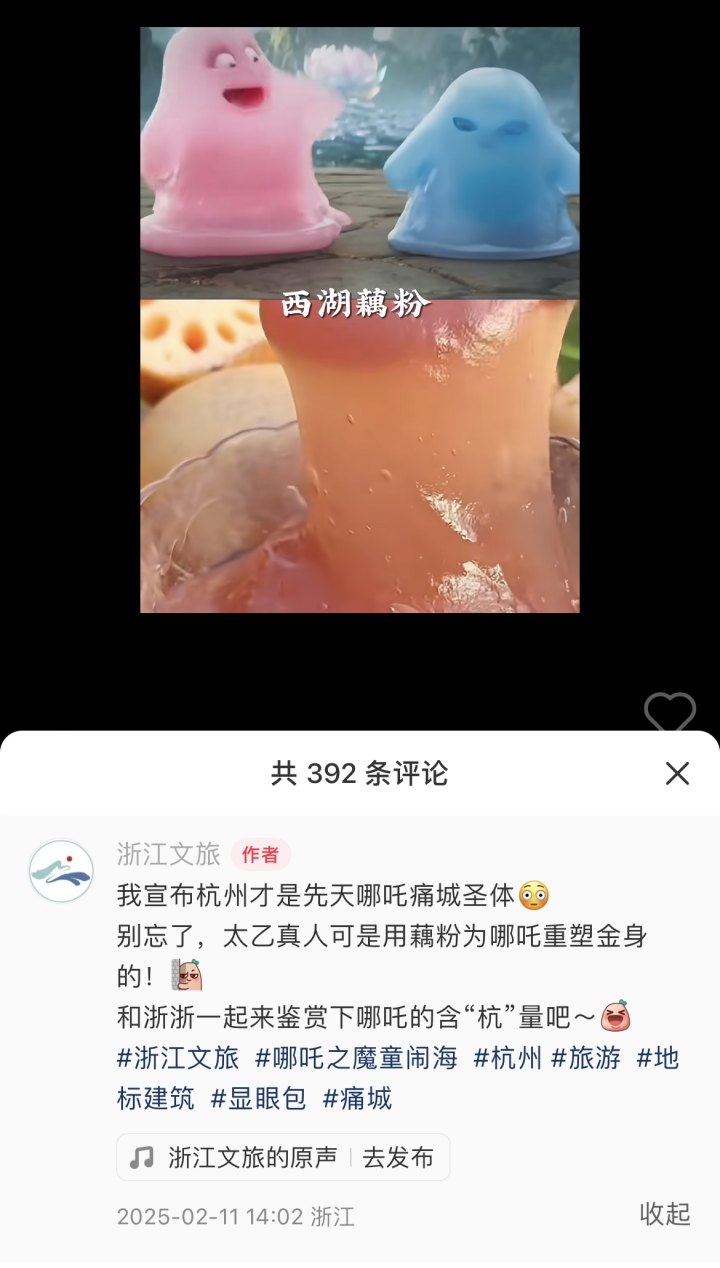Open the #哪吒之魔童闹海 hashtag
The width and height of the screenshot is (720, 1268).
tap(356, 1058)
